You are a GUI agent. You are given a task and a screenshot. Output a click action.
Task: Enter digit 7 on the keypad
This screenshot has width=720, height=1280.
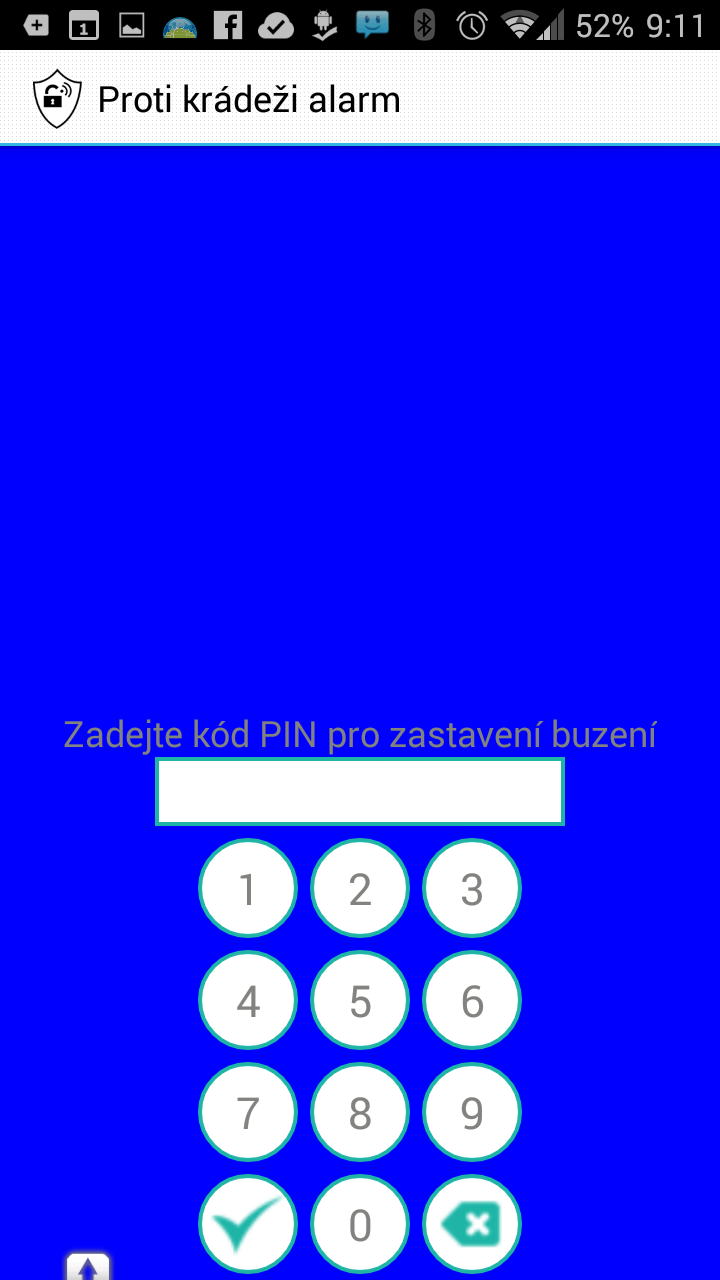point(248,1112)
